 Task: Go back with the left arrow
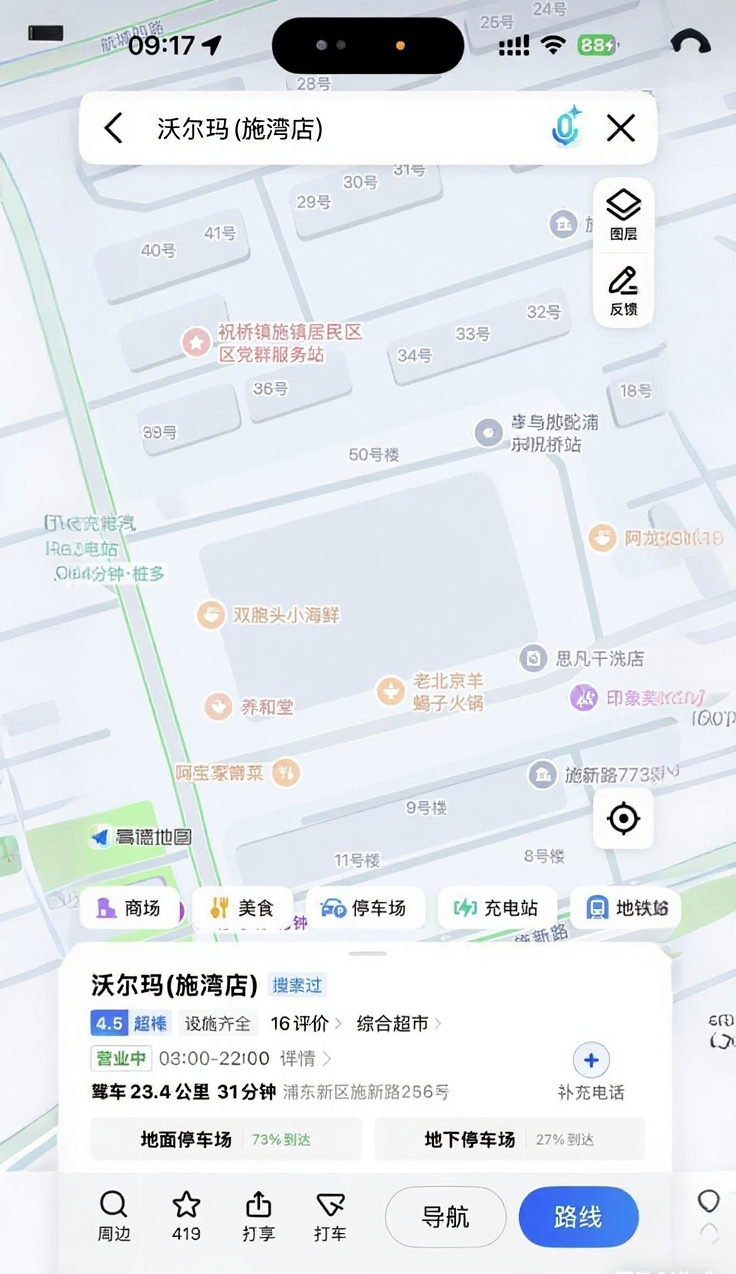click(113, 128)
